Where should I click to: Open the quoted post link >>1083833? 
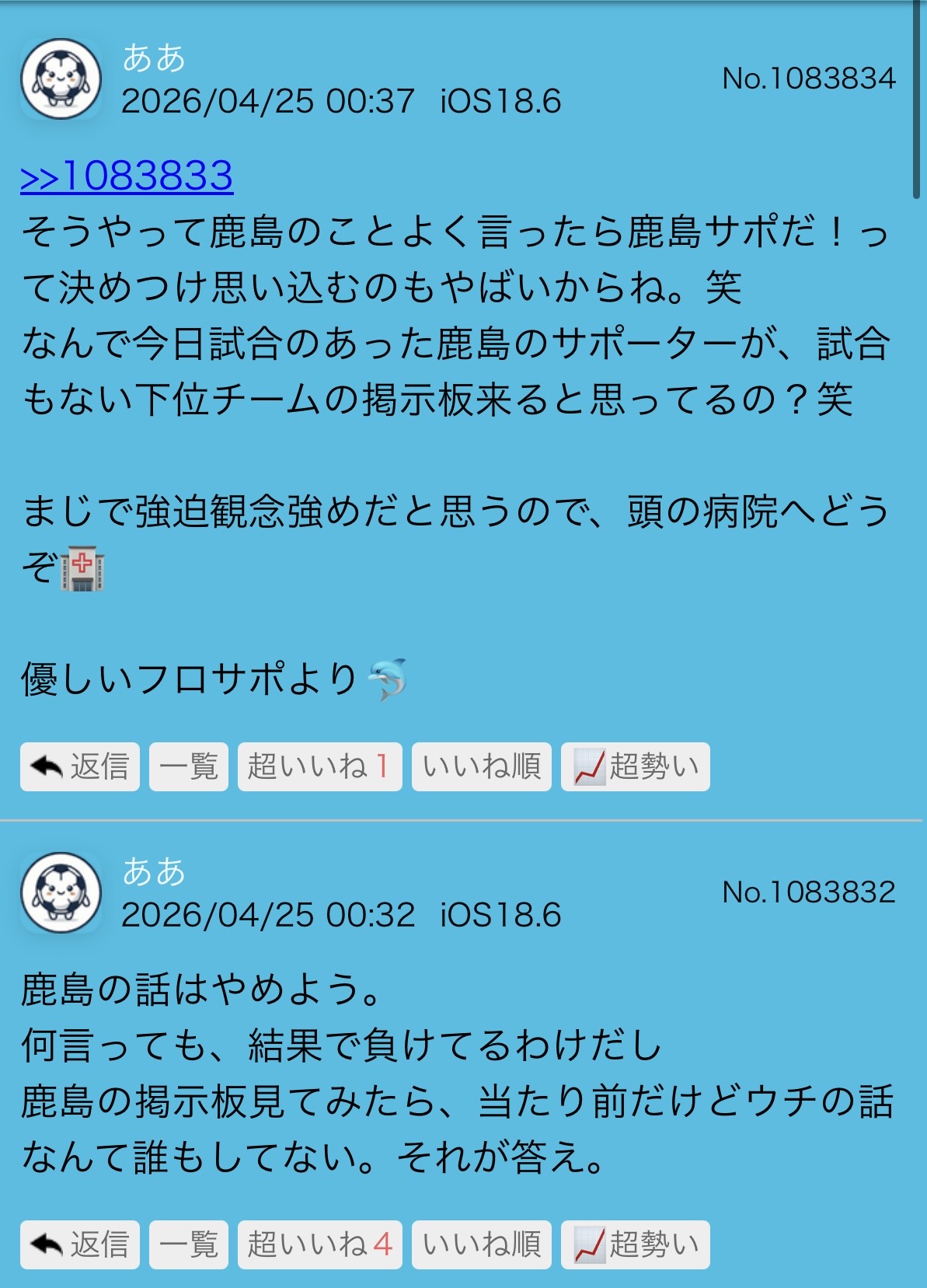127,176
